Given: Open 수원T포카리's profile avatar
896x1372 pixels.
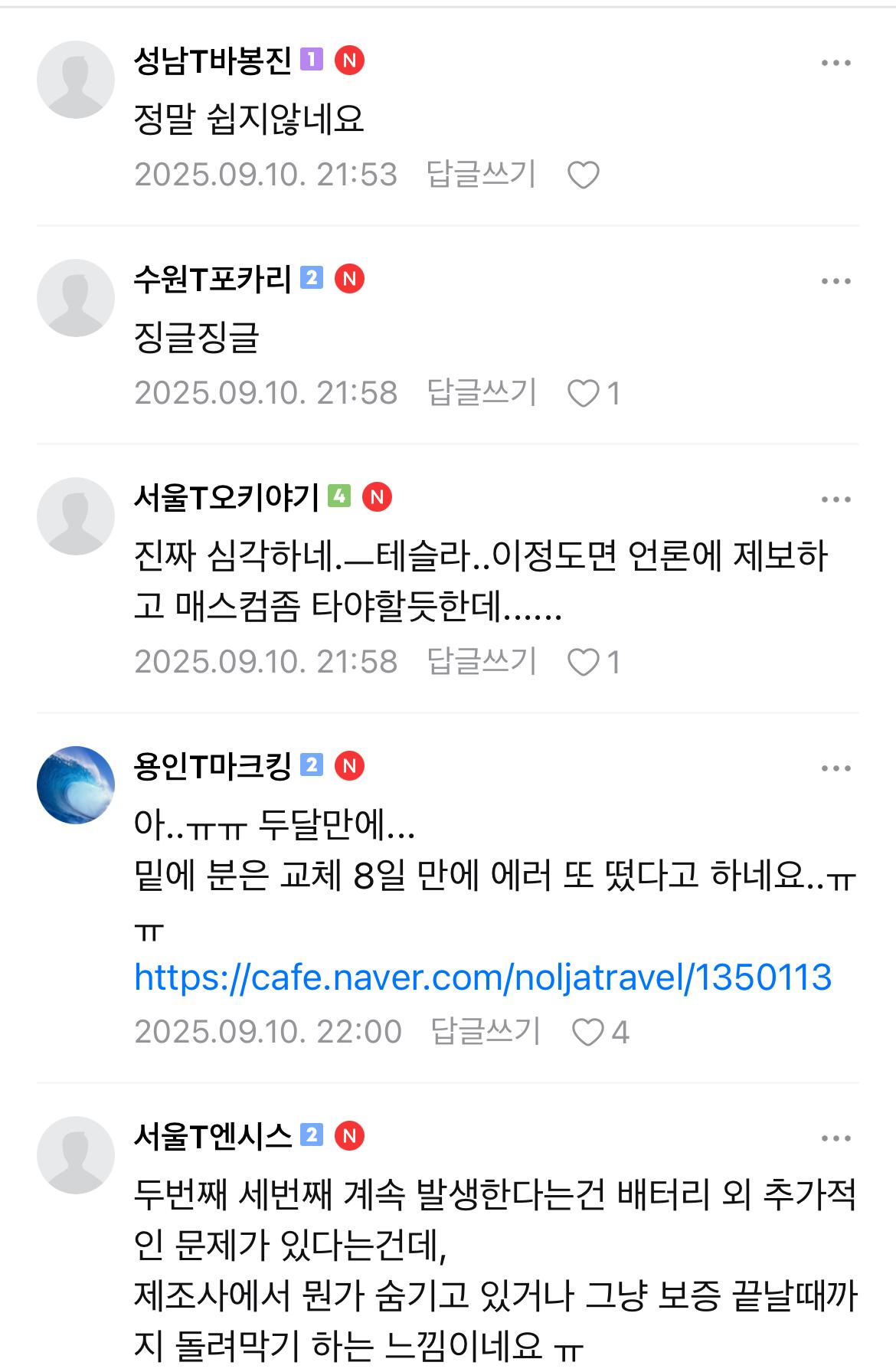Looking at the screenshot, I should 76,298.
